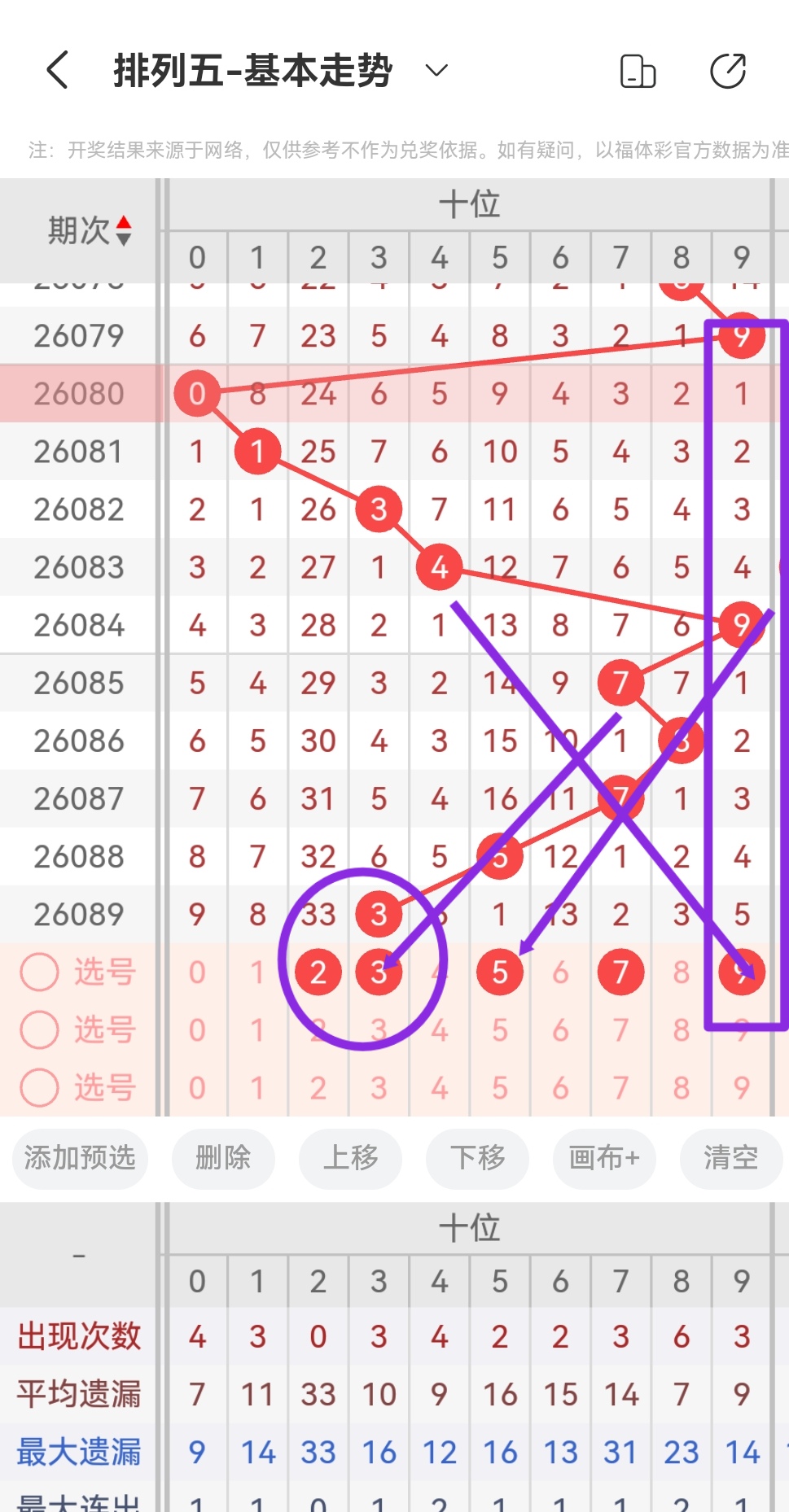The height and width of the screenshot is (1512, 789).
Task: Click the 下移 move-down button
Action: click(x=477, y=1159)
